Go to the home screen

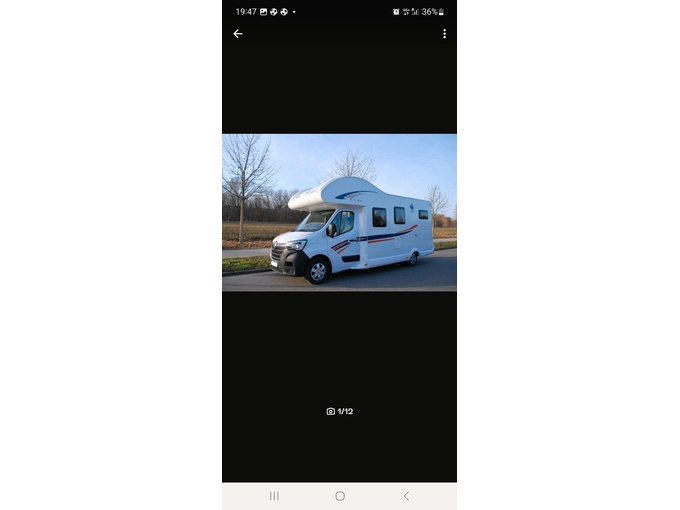coord(340,496)
